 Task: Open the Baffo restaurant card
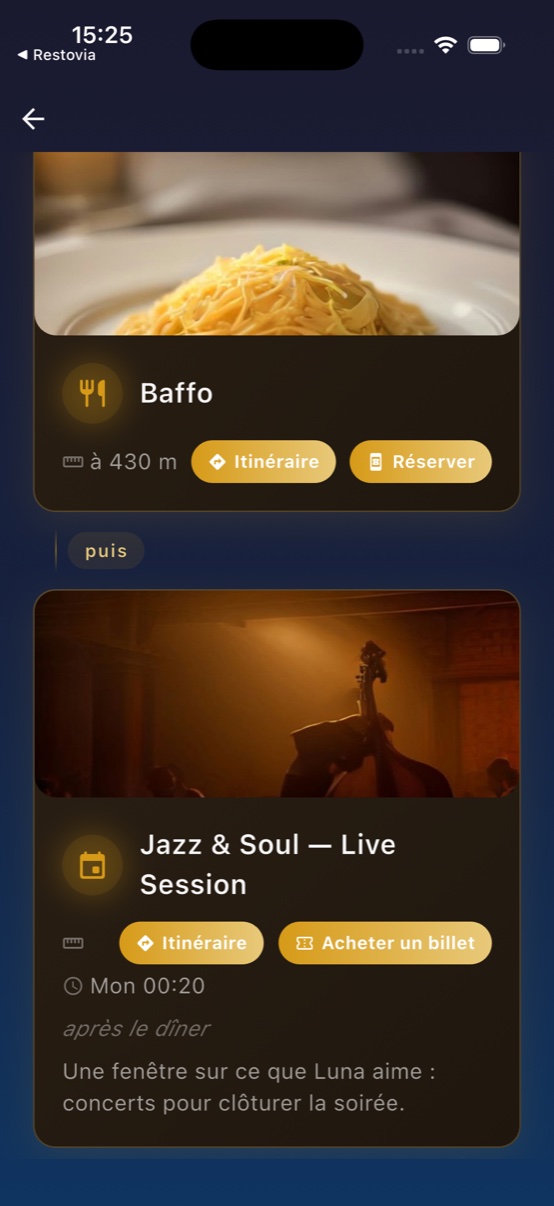coord(277,331)
